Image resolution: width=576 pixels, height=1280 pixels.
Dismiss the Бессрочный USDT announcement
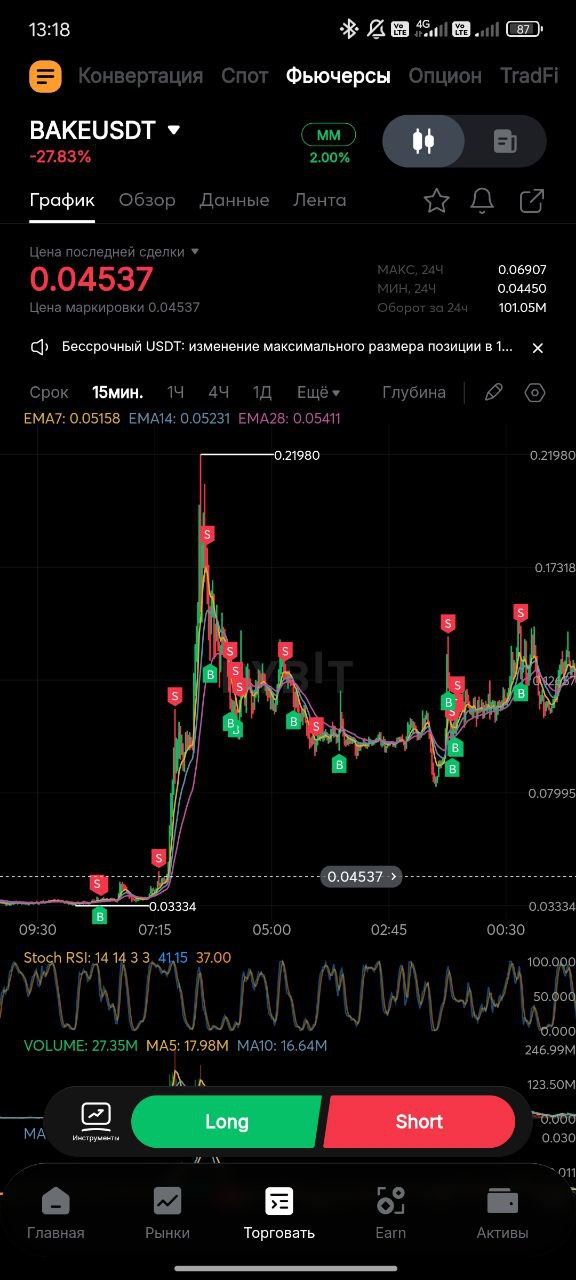click(537, 348)
